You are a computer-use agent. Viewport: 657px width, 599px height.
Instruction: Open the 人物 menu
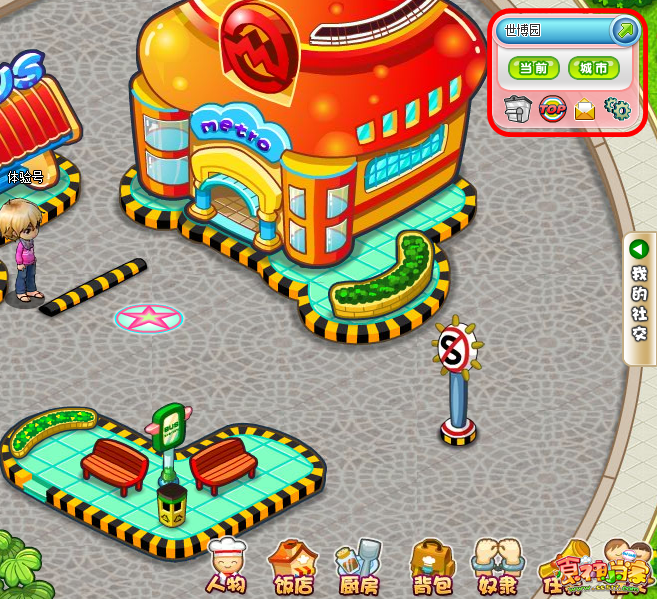pyautogui.click(x=227, y=568)
